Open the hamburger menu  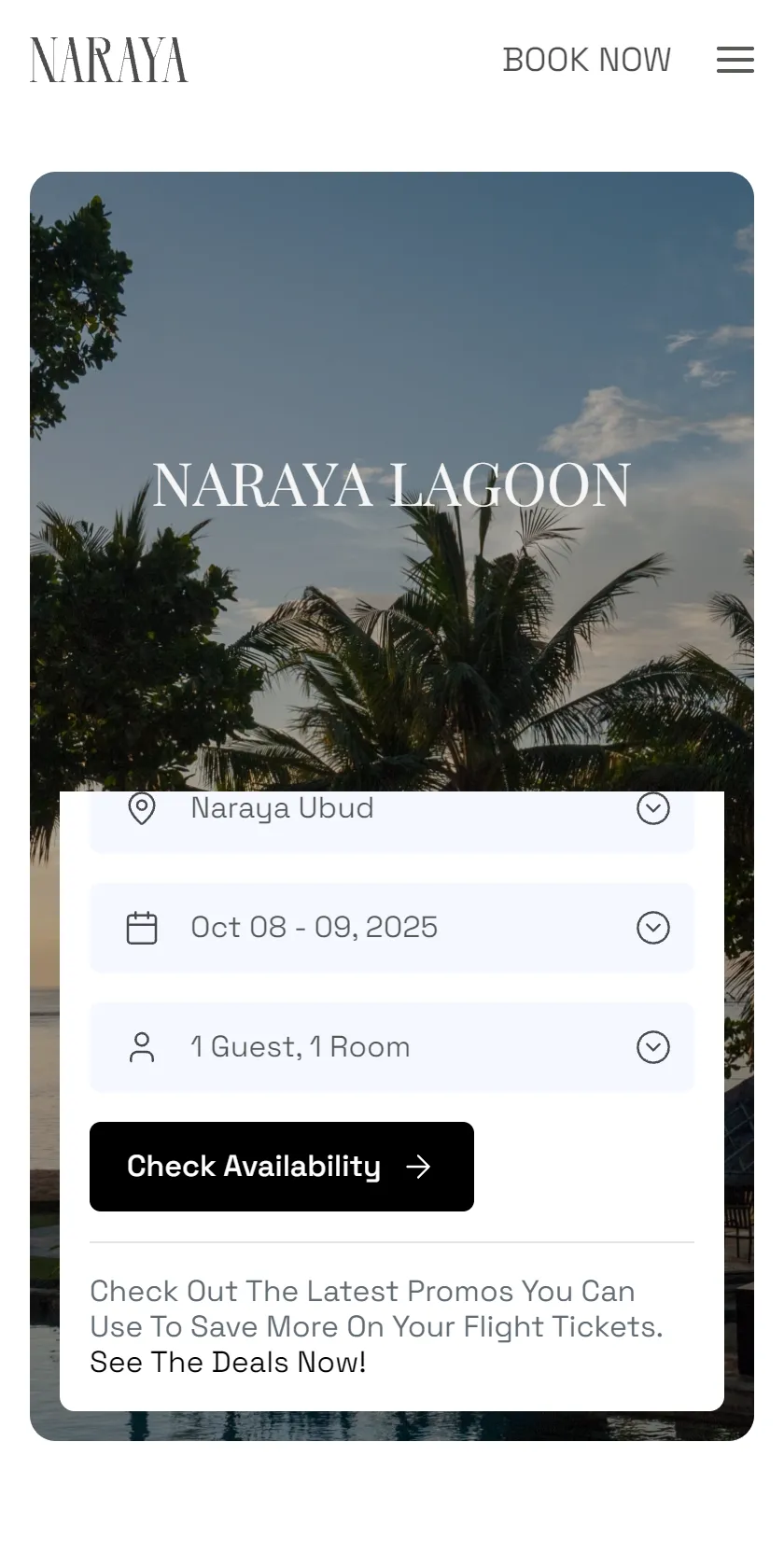click(x=735, y=60)
